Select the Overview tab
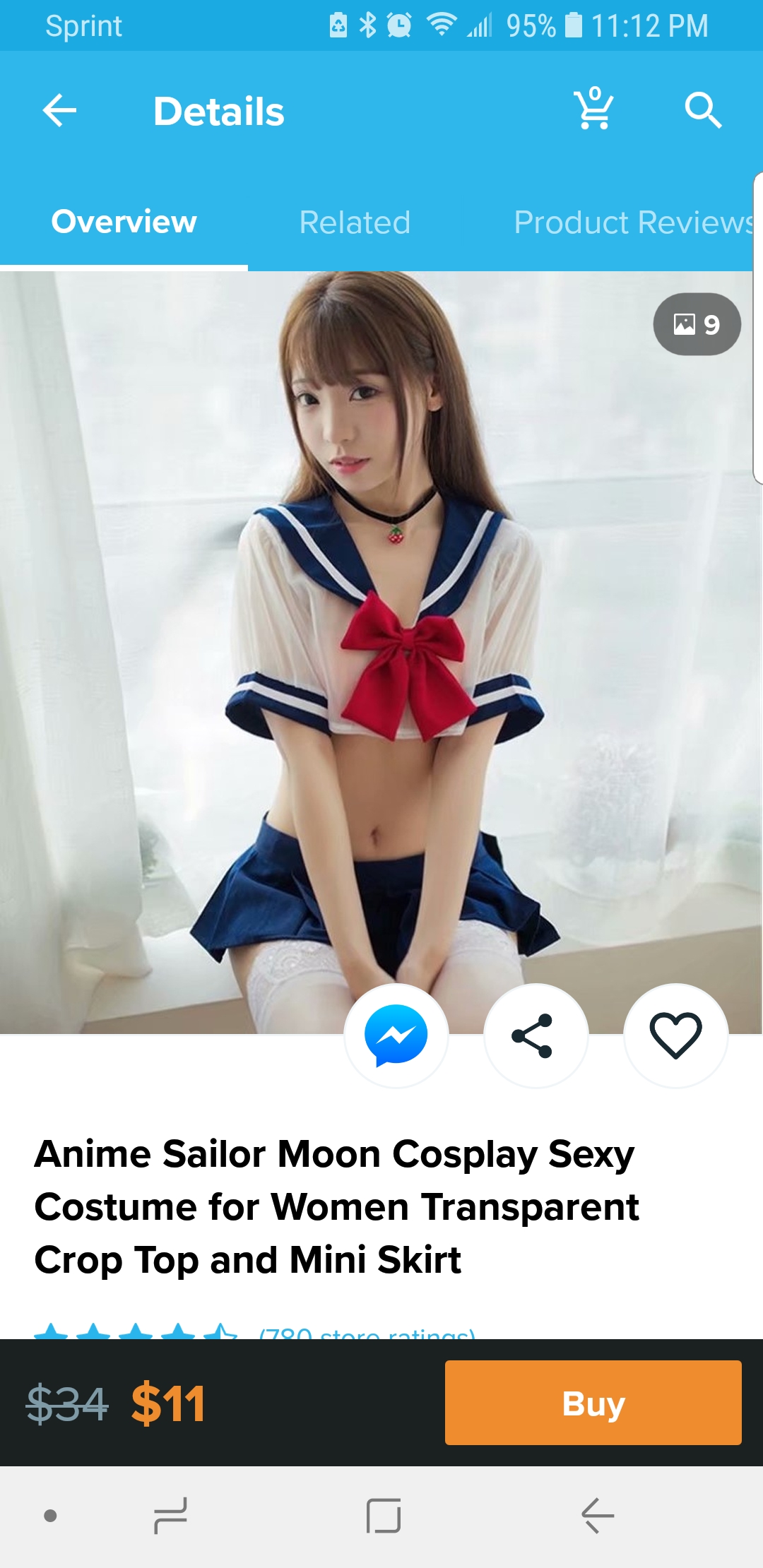The height and width of the screenshot is (1568, 763). coord(124,222)
